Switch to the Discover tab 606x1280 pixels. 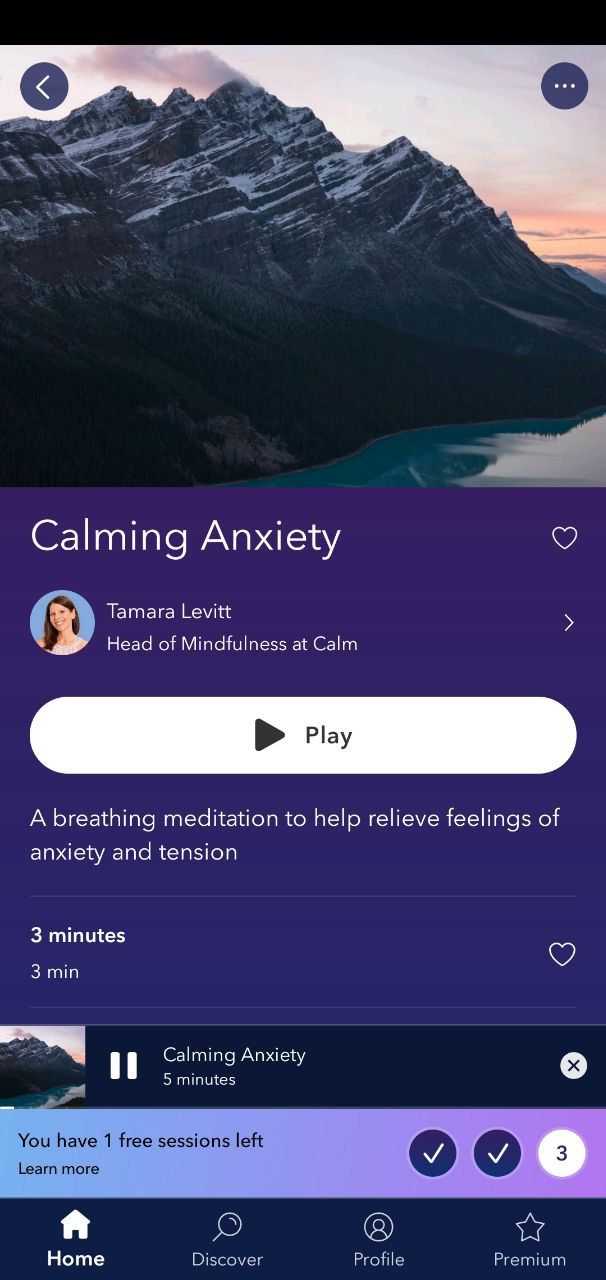227,1238
